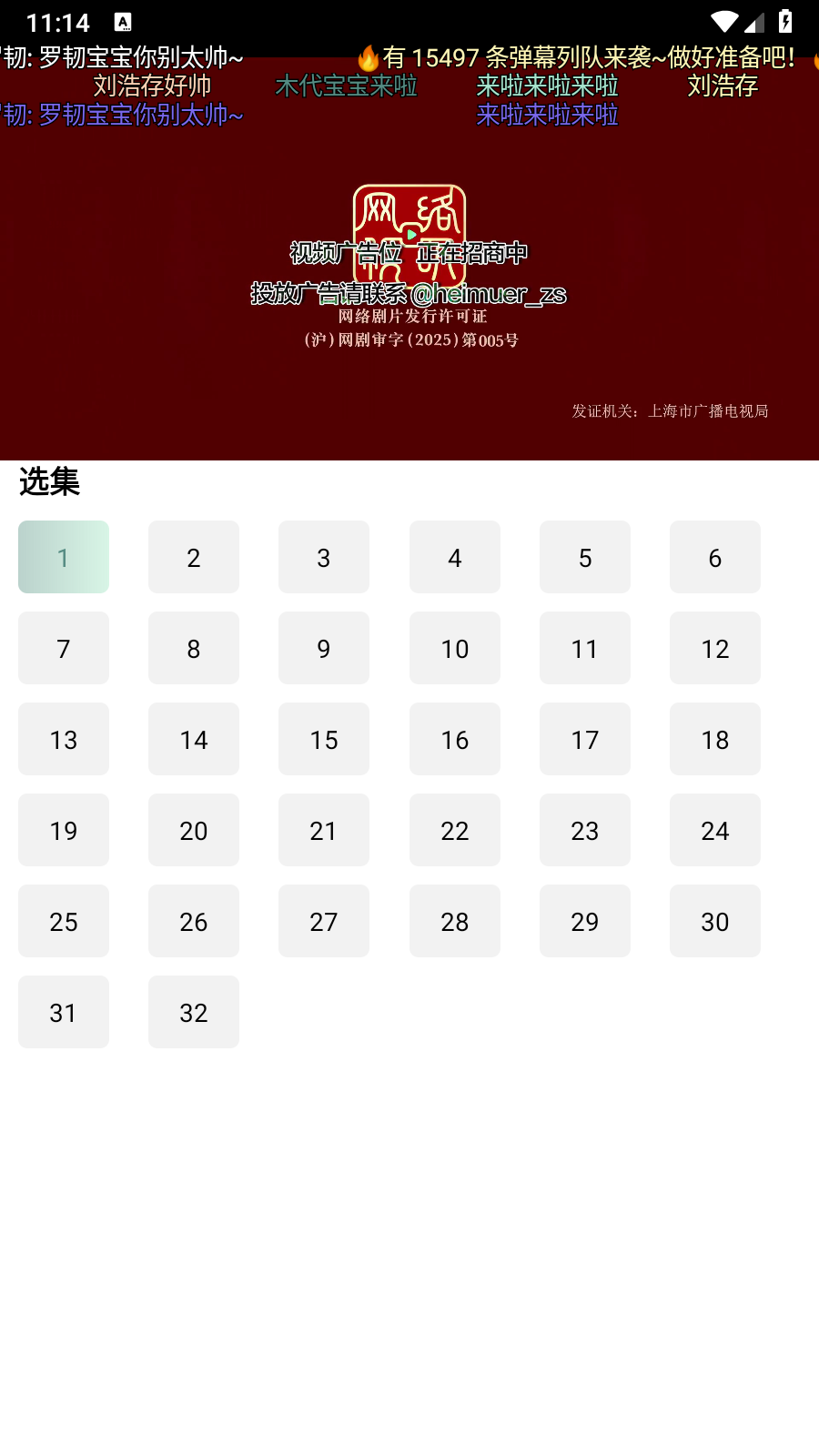Jump to the last episode, 32
Screen dimensions: 819x1456
point(194,1012)
